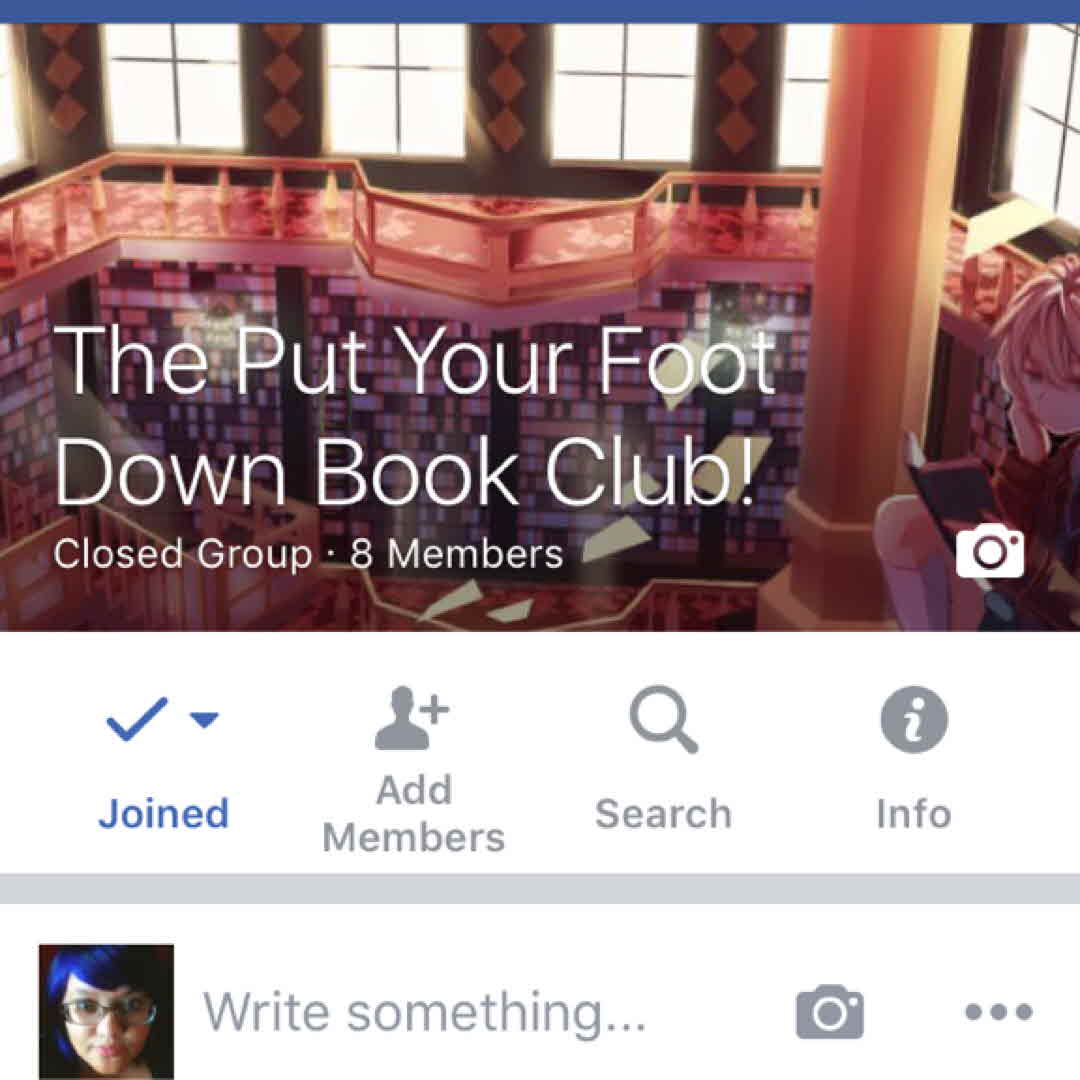Tap the Write something post field
The height and width of the screenshot is (1080, 1080).
pos(425,1013)
